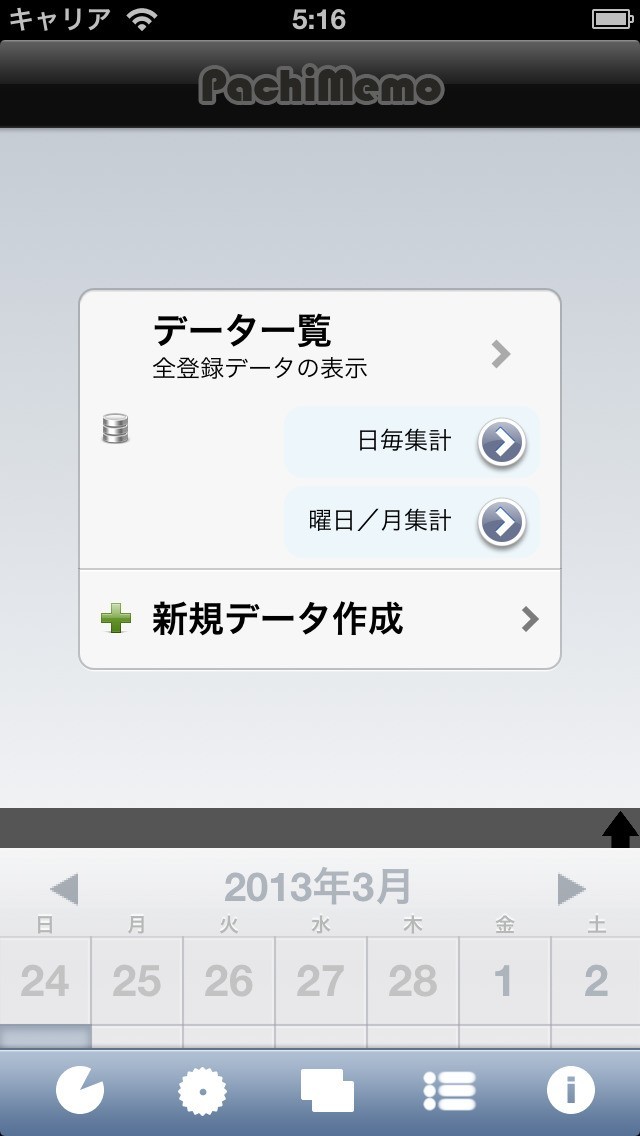Open 曜日／月集計 summary
The width and height of the screenshot is (640, 1136).
(500, 522)
